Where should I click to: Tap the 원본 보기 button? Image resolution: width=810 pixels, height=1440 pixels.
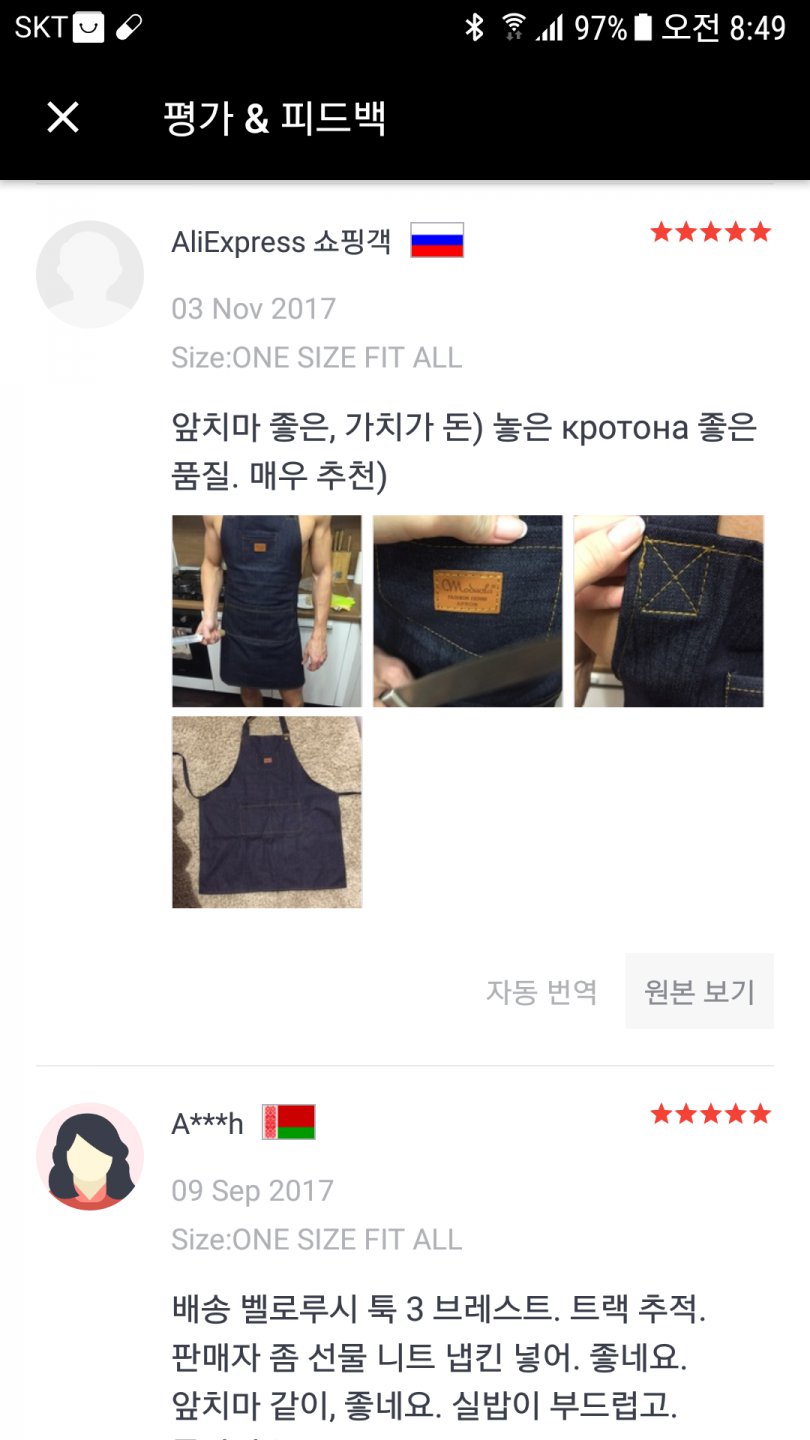[x=699, y=991]
